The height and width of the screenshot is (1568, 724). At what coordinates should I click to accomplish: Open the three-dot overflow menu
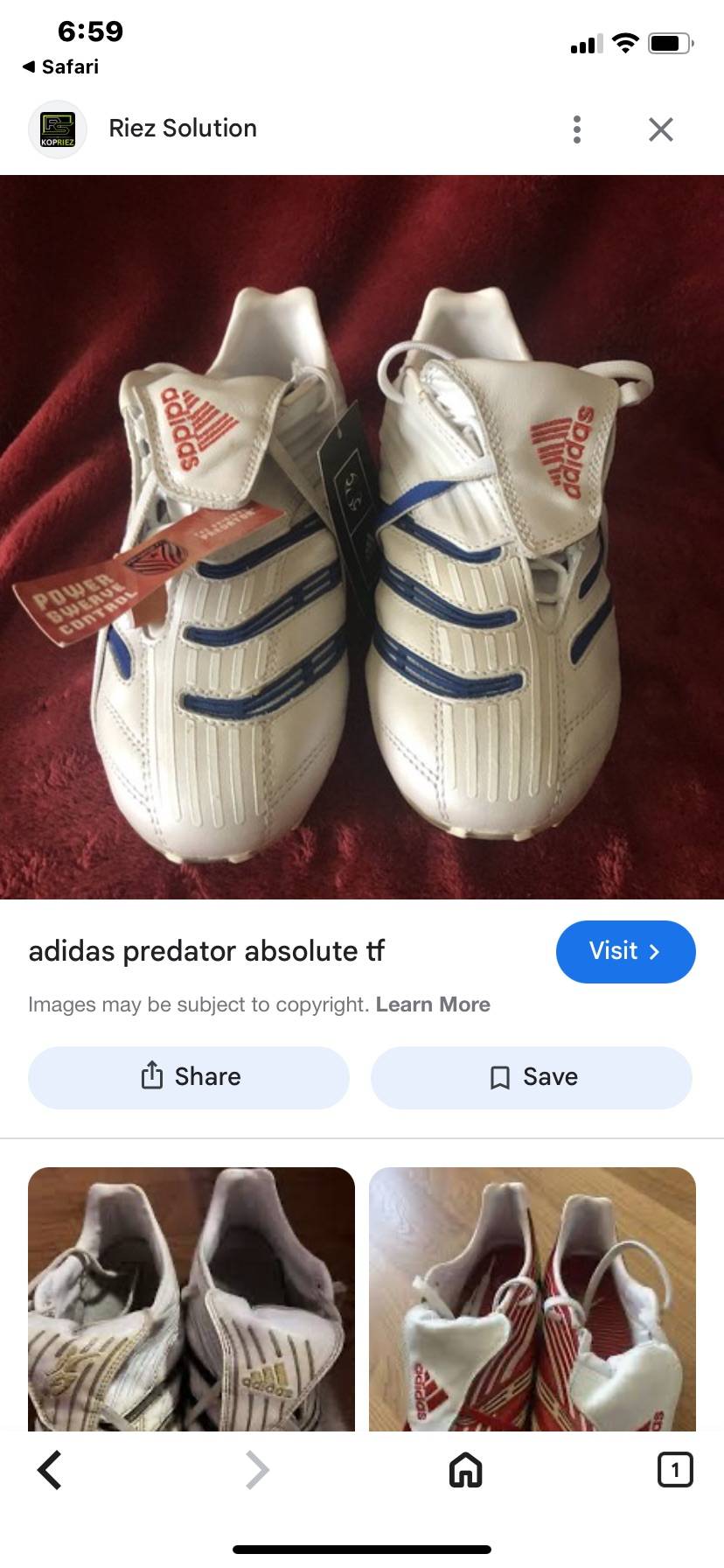tap(576, 129)
